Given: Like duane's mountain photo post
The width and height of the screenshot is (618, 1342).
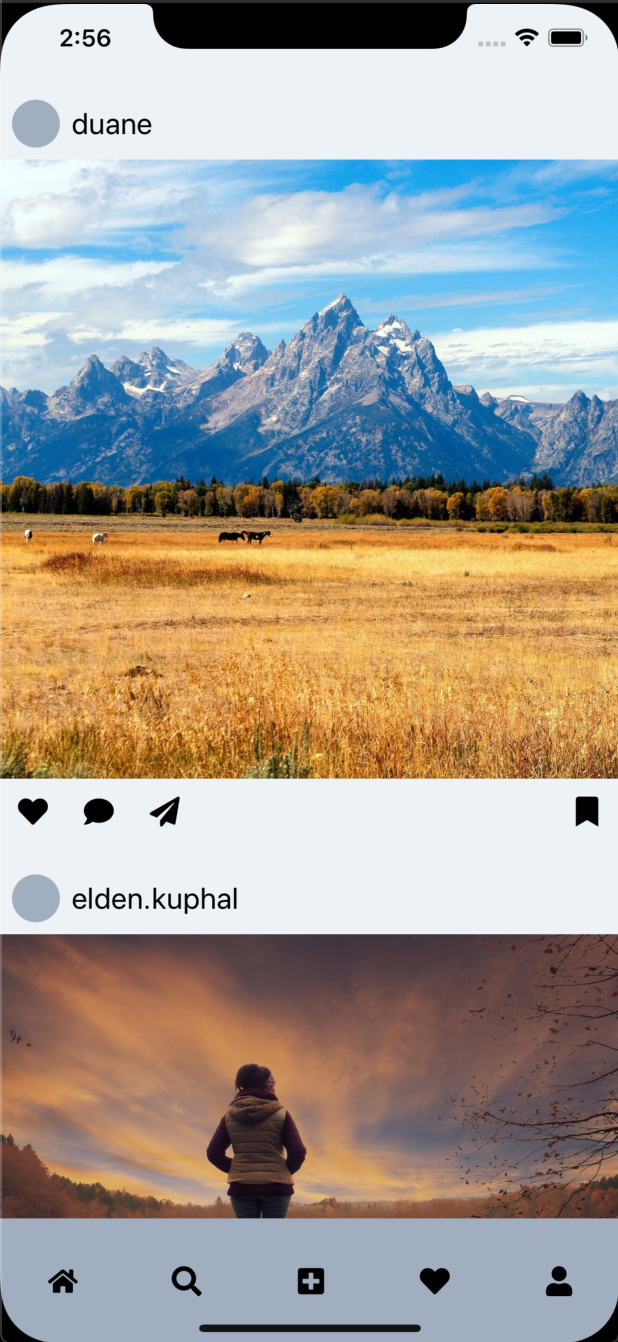Looking at the screenshot, I should (33, 811).
